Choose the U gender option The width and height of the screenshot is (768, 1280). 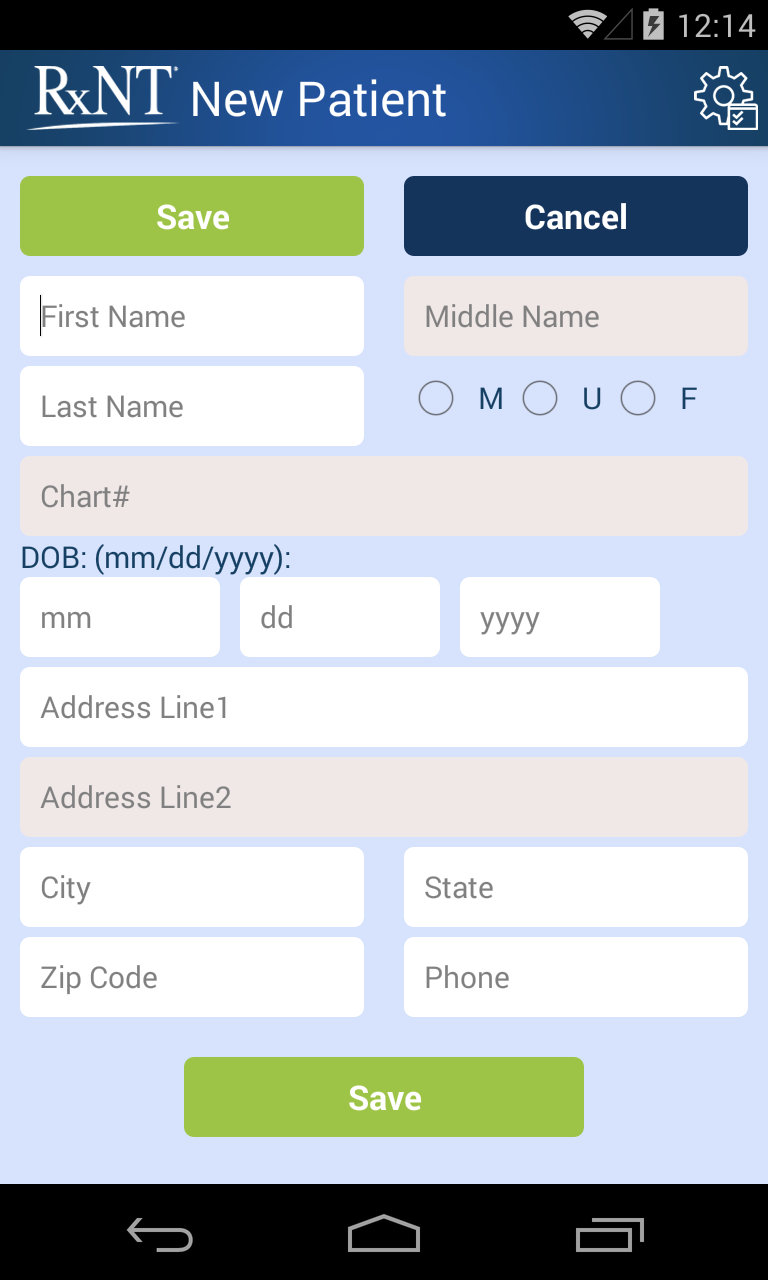[x=540, y=399]
